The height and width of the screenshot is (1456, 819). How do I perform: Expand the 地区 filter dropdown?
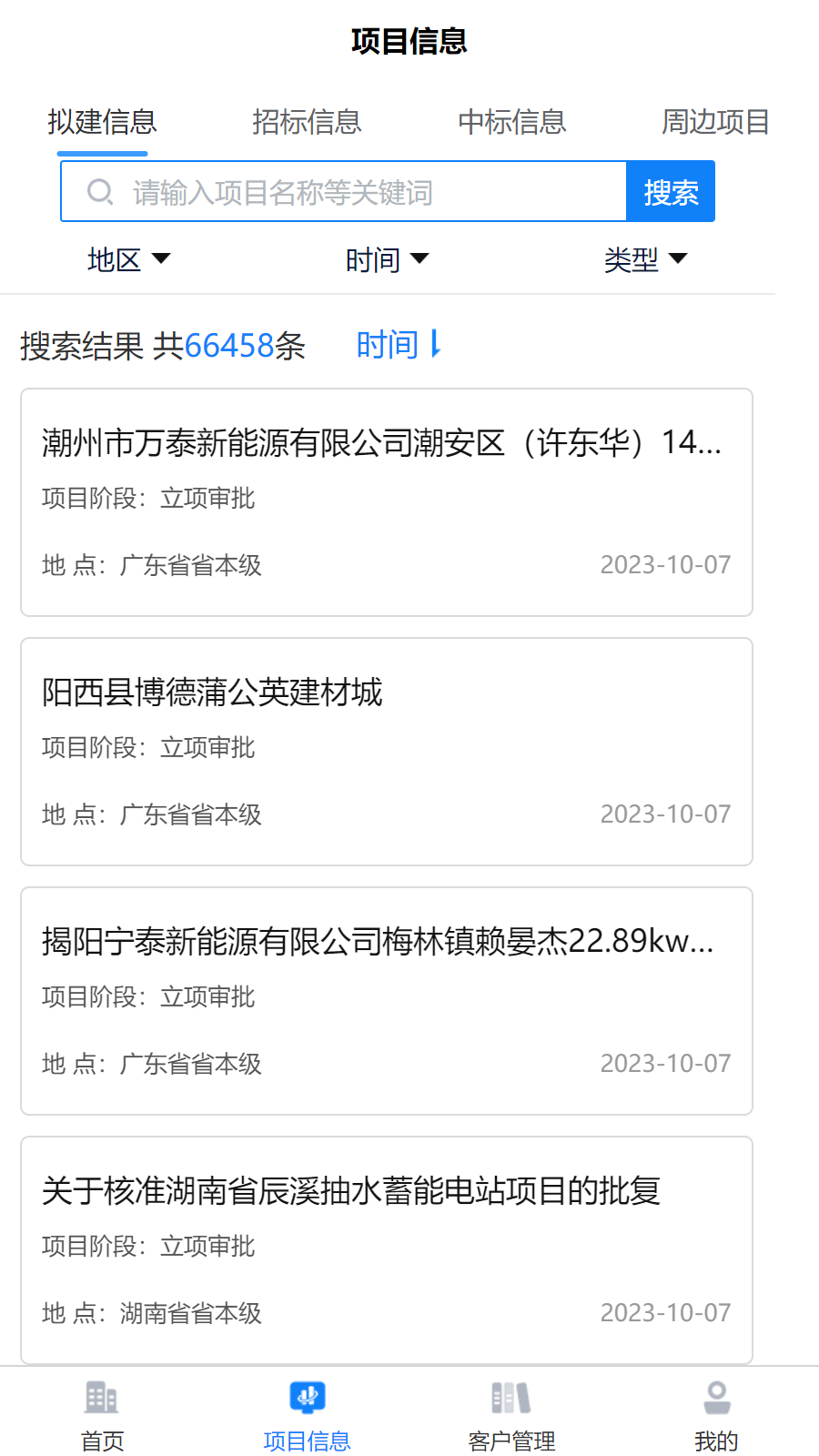128,260
